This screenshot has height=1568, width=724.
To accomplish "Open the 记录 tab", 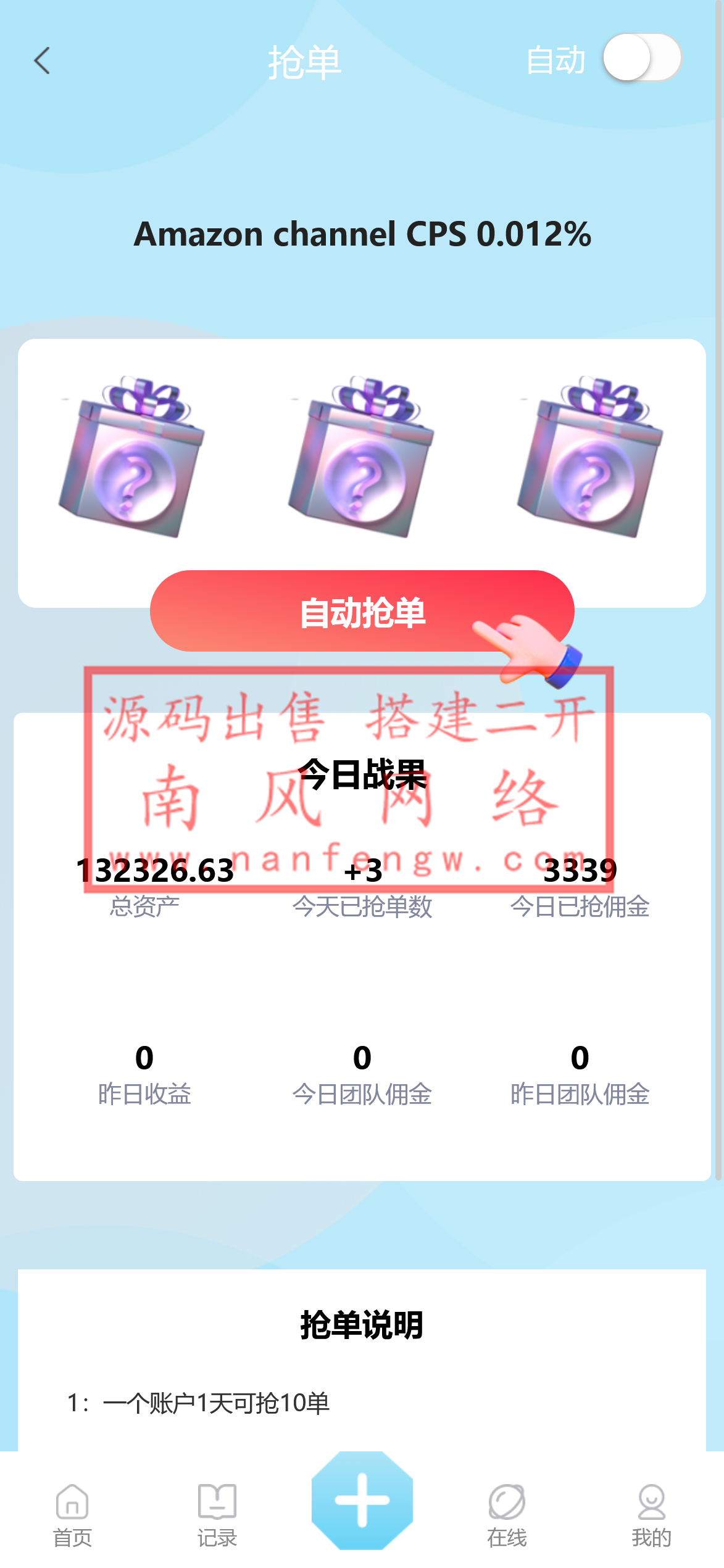I will pyautogui.click(x=217, y=1514).
